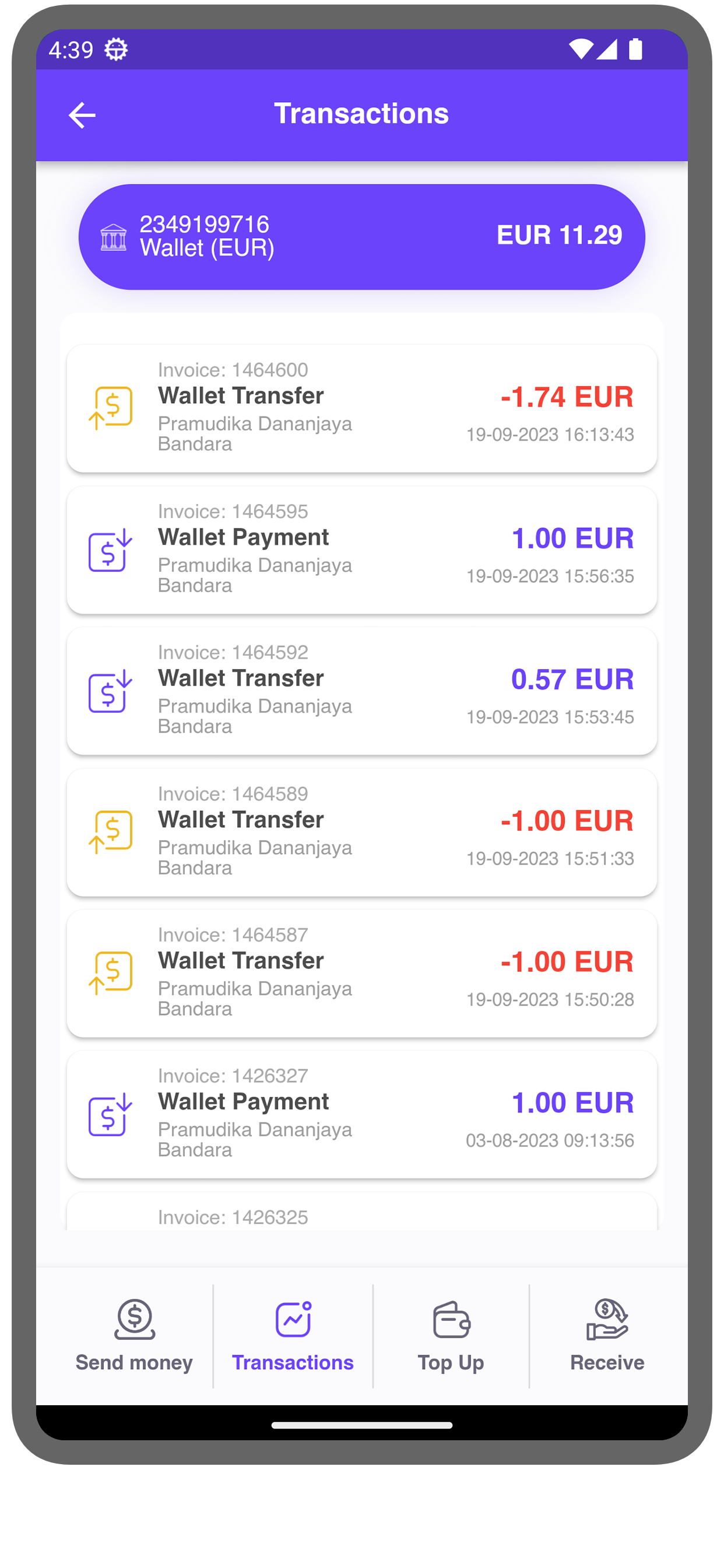The height and width of the screenshot is (1568, 724).
Task: Select the transfer with invoice 1464587
Action: (361, 972)
